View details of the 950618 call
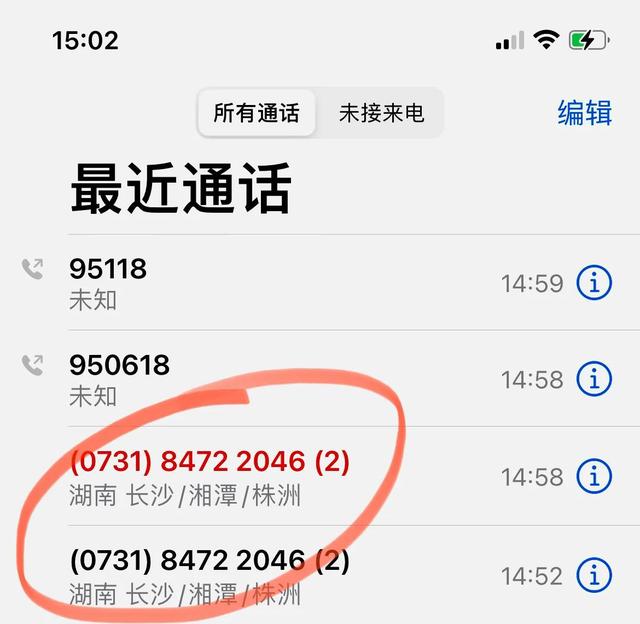 [x=594, y=380]
